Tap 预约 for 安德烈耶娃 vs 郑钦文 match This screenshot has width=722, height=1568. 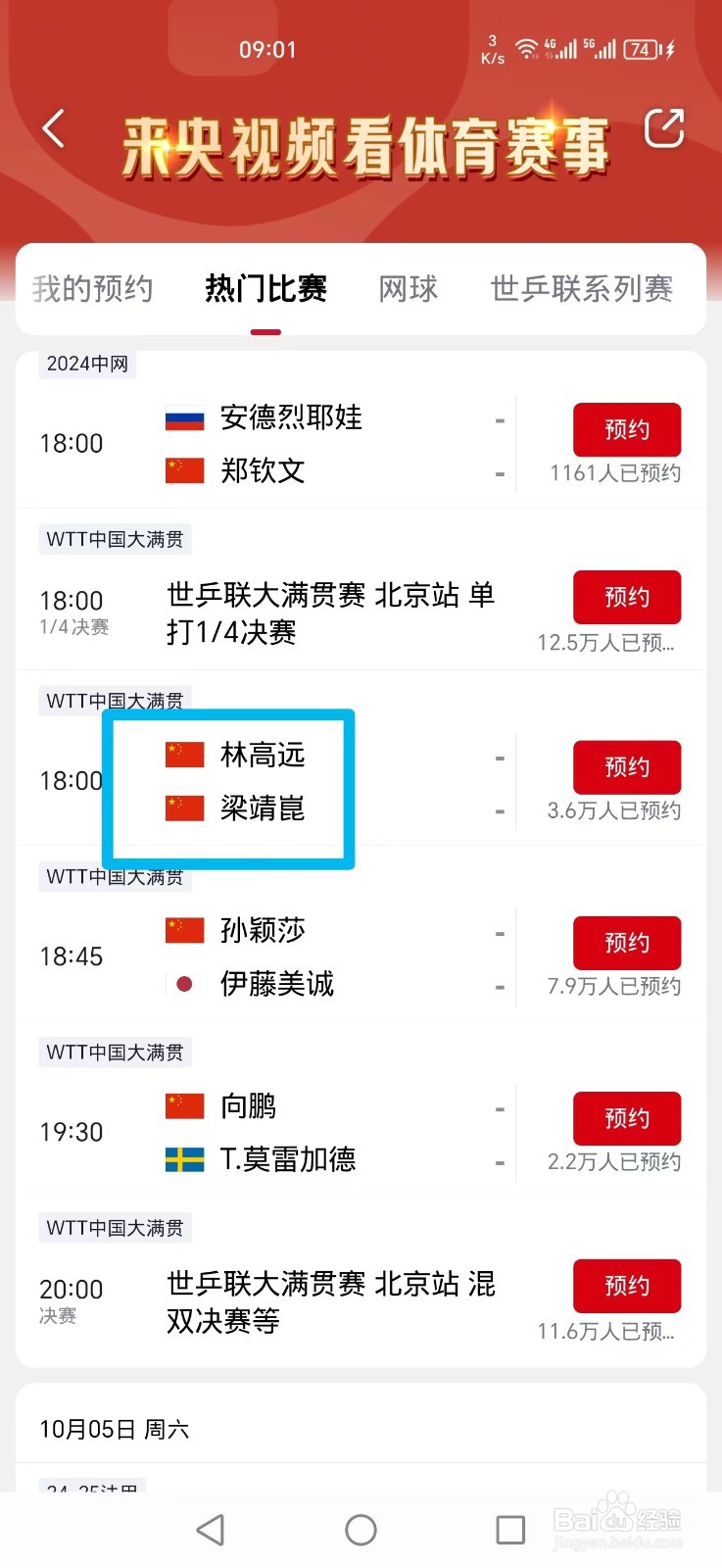627,429
